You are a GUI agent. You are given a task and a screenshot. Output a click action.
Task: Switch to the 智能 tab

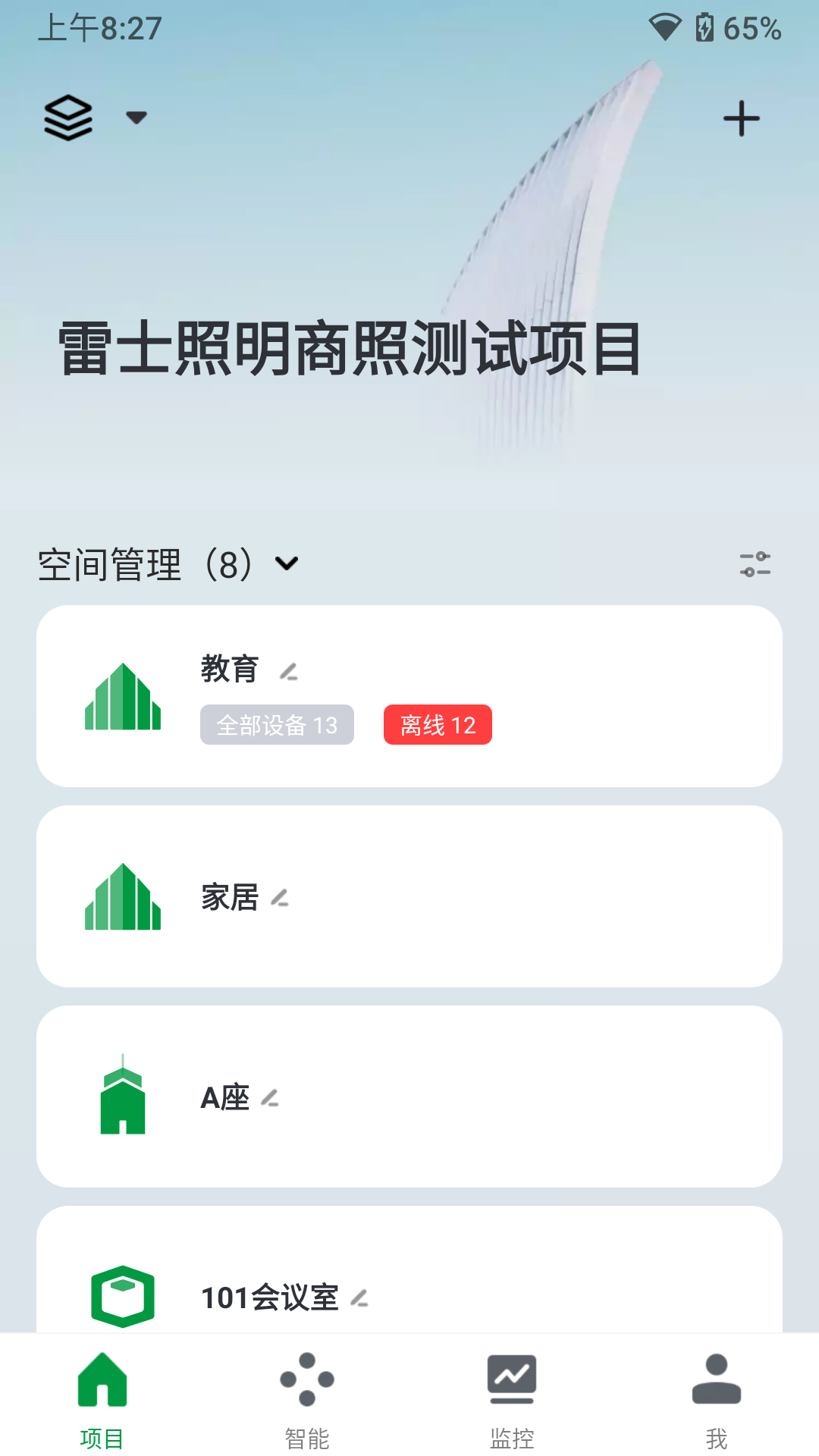307,1397
